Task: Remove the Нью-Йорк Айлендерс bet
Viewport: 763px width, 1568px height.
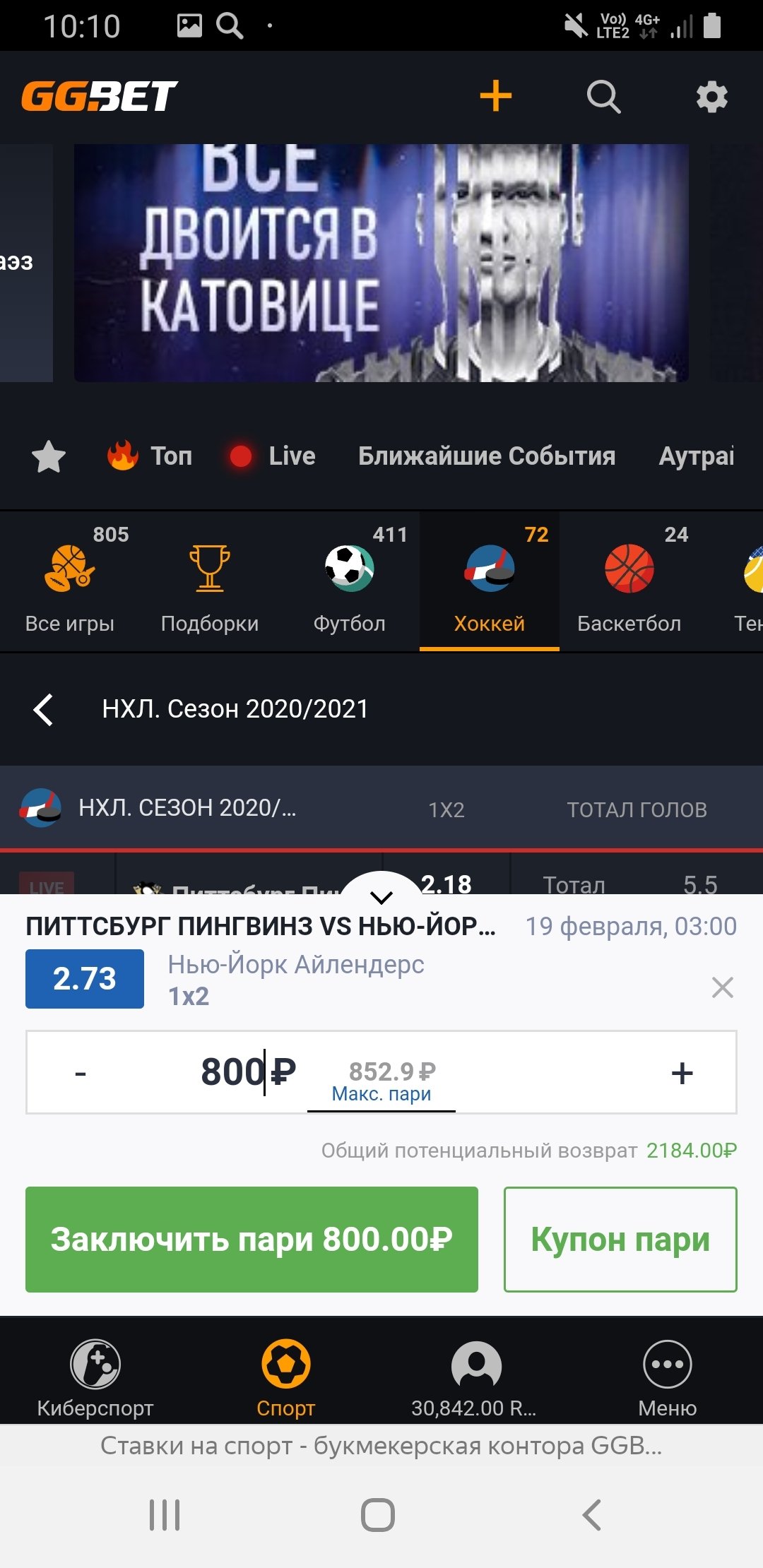Action: (722, 987)
